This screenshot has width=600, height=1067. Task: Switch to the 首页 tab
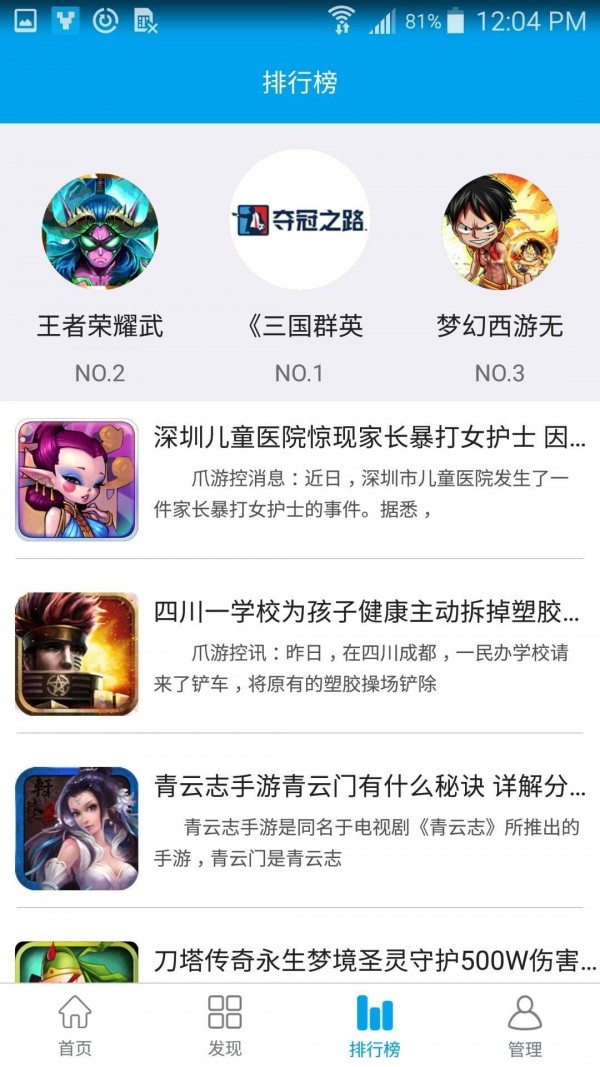point(75,1025)
